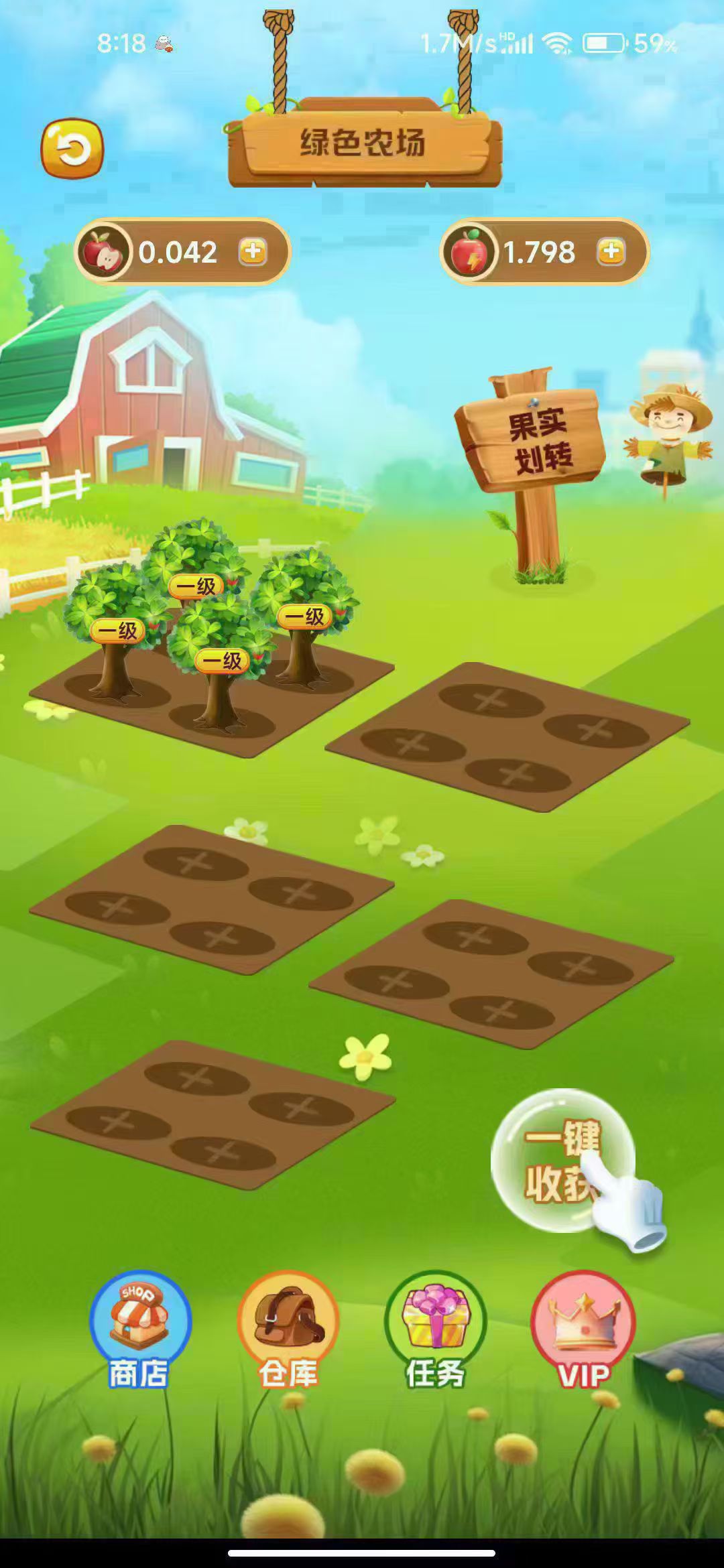Add more to the 1.798 energy apple balance
This screenshot has height=1568, width=724.
click(x=611, y=253)
